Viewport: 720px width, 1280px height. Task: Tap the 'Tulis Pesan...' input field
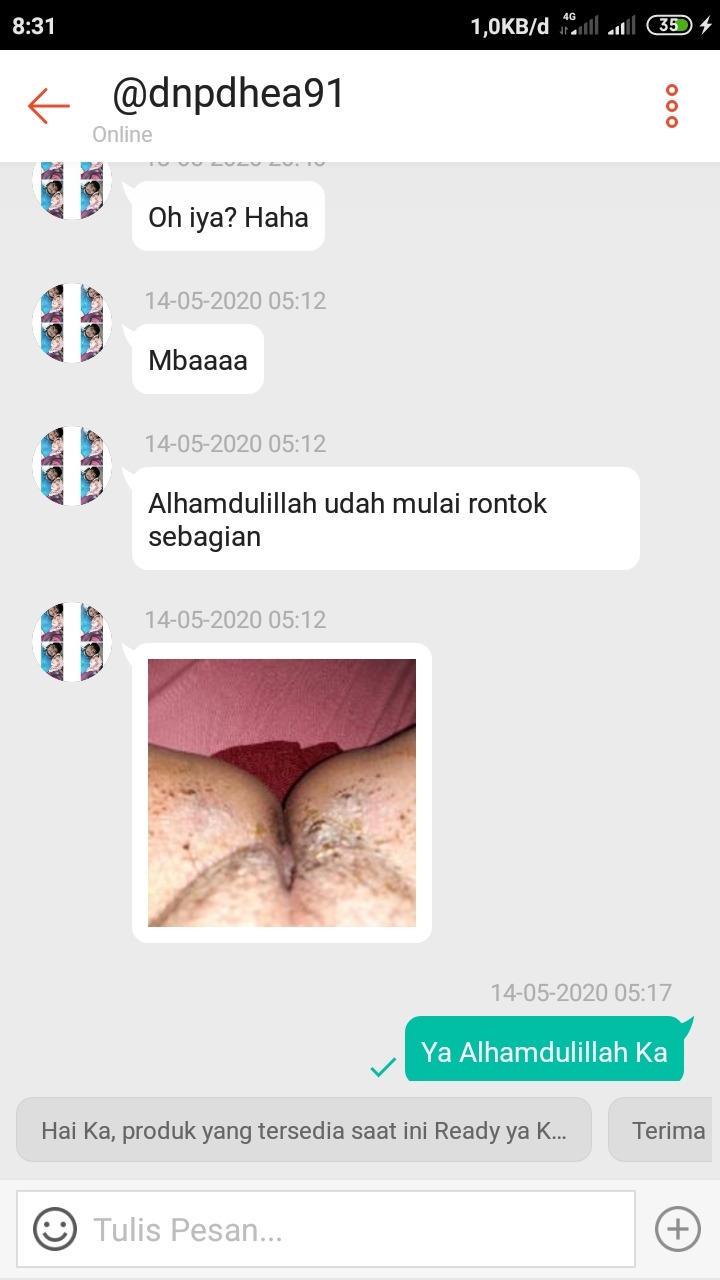point(300,1229)
